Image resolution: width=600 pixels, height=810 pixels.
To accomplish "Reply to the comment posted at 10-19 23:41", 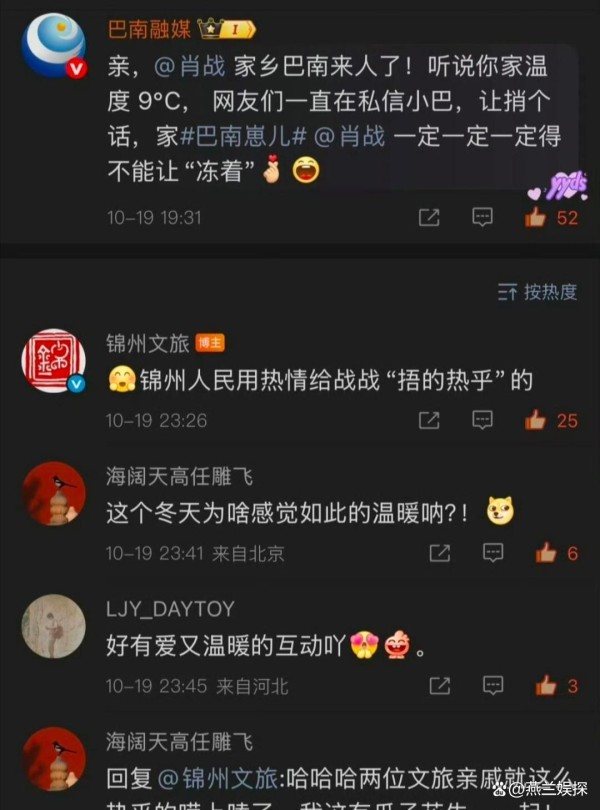I will (493, 552).
